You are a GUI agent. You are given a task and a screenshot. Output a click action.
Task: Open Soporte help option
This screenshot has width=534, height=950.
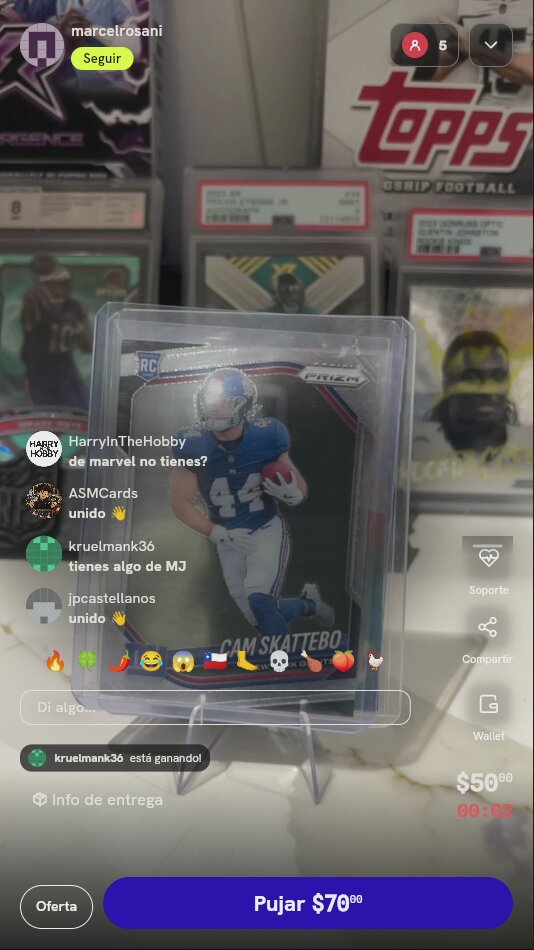(x=488, y=566)
